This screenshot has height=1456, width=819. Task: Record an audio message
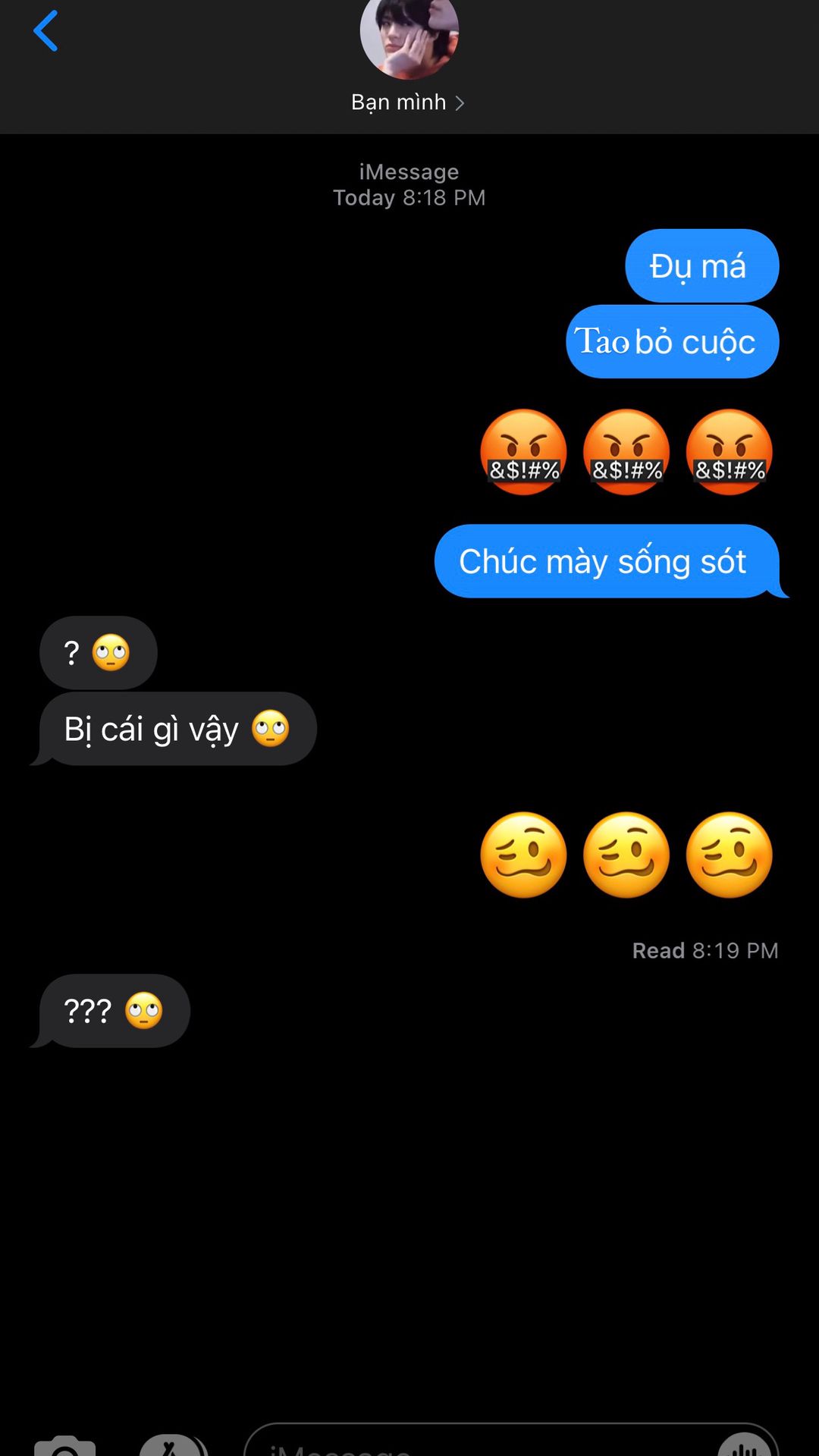tap(745, 1445)
